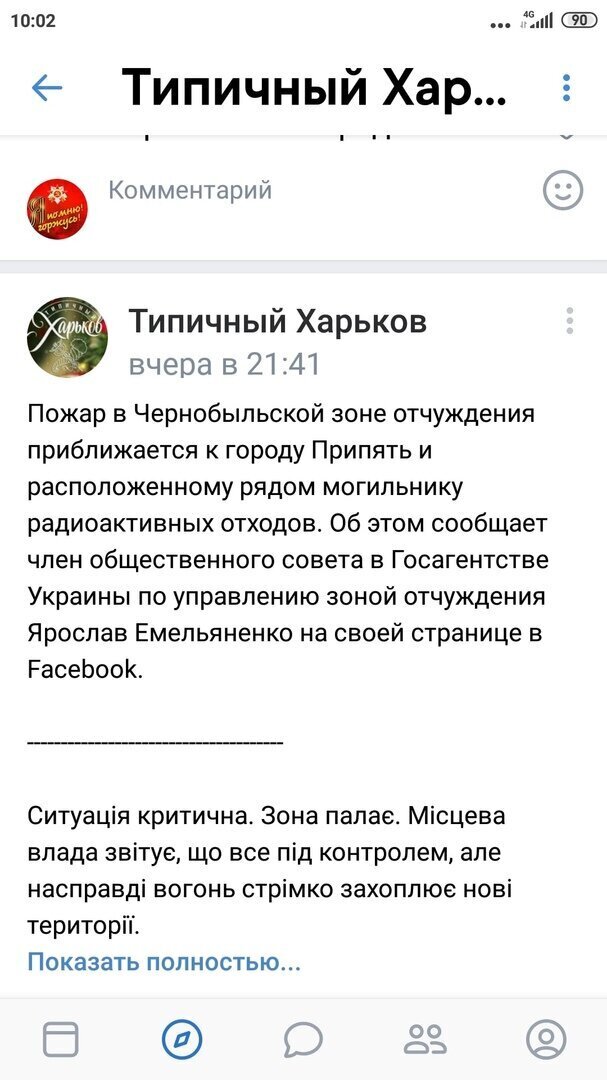Open the Типичный Харьков group avatar
The width and height of the screenshot is (607, 1080).
tap(67, 338)
